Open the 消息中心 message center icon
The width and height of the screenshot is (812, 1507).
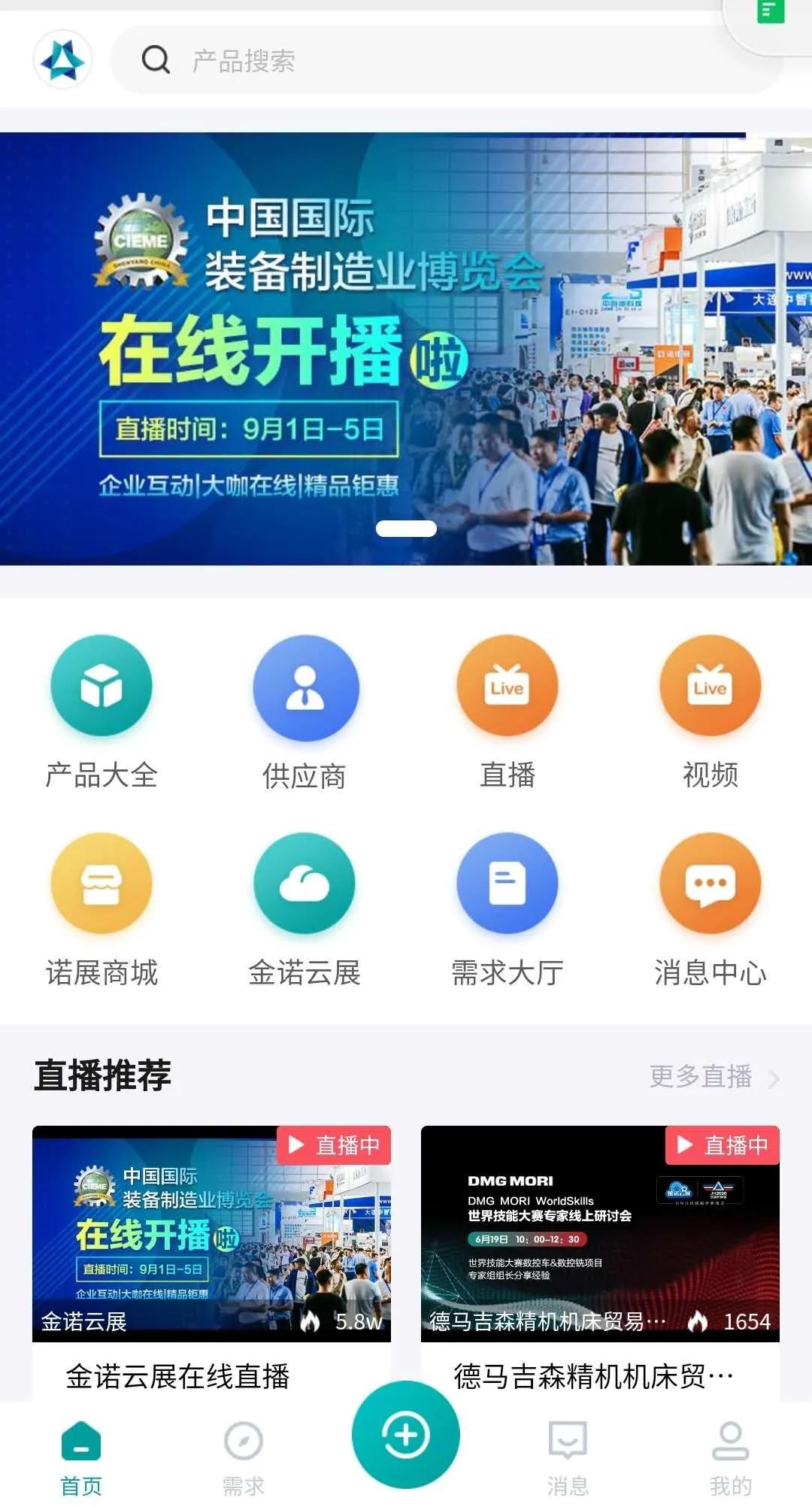(x=709, y=885)
